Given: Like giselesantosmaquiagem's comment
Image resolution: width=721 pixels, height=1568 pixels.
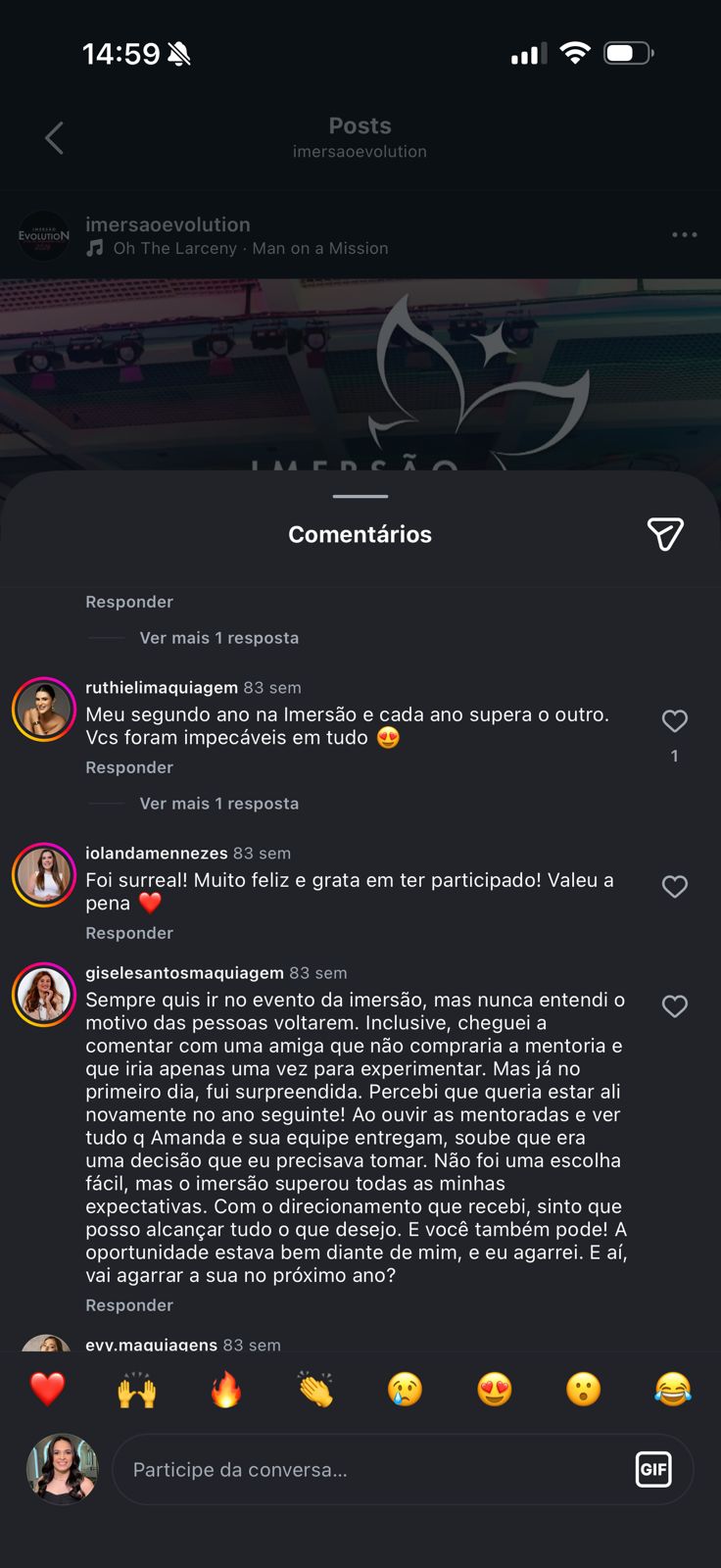Looking at the screenshot, I should coord(675,1006).
